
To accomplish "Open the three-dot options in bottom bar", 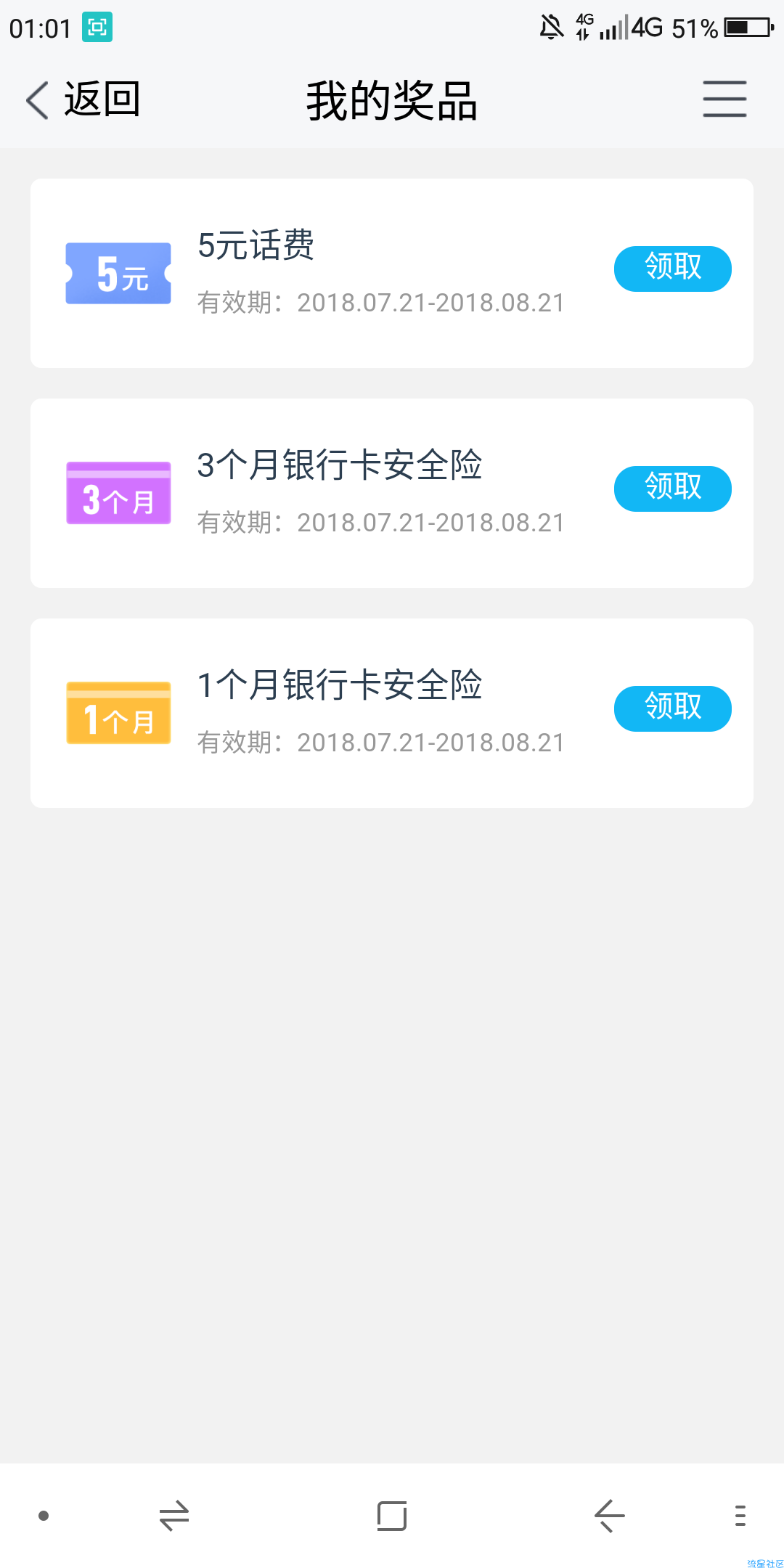I will tap(740, 1516).
